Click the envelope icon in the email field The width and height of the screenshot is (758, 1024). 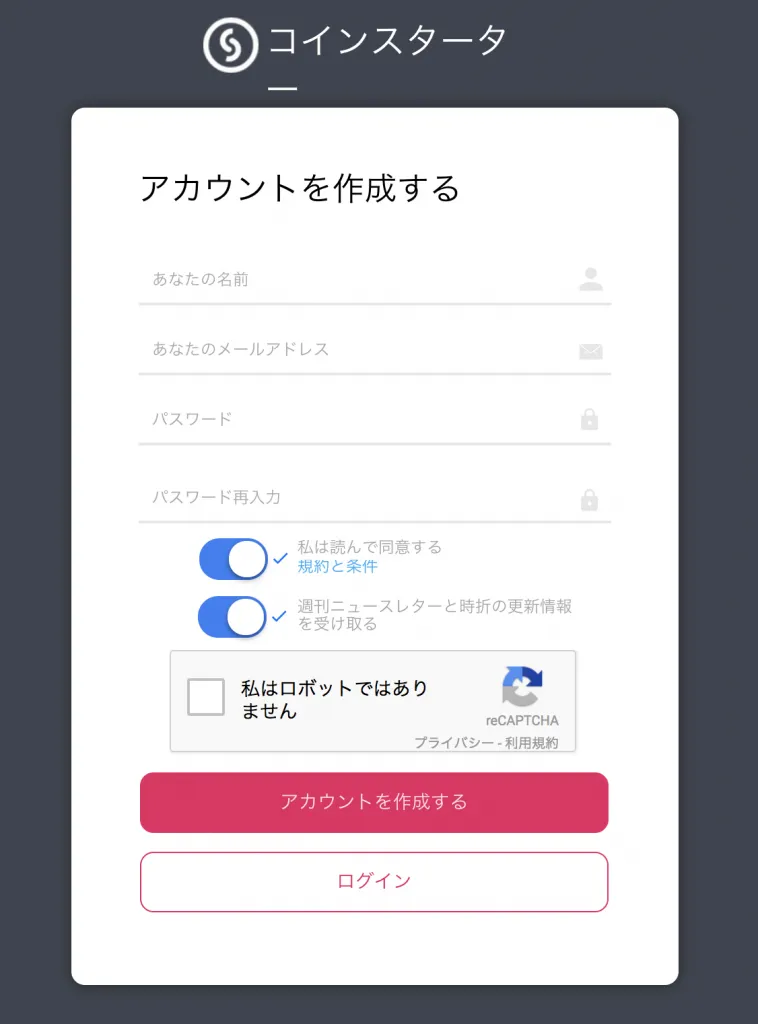592,350
